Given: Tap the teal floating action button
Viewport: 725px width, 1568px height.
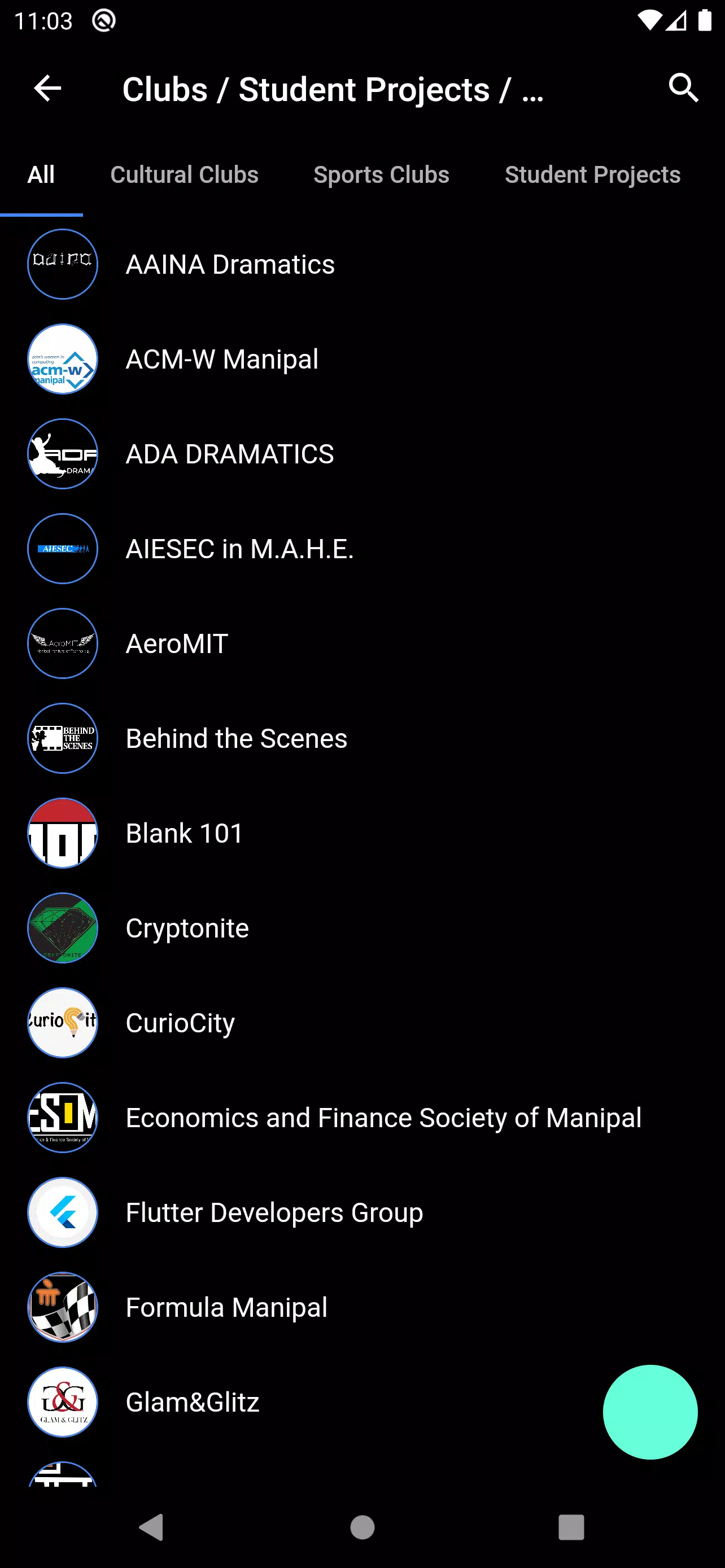Looking at the screenshot, I should coord(650,1412).
